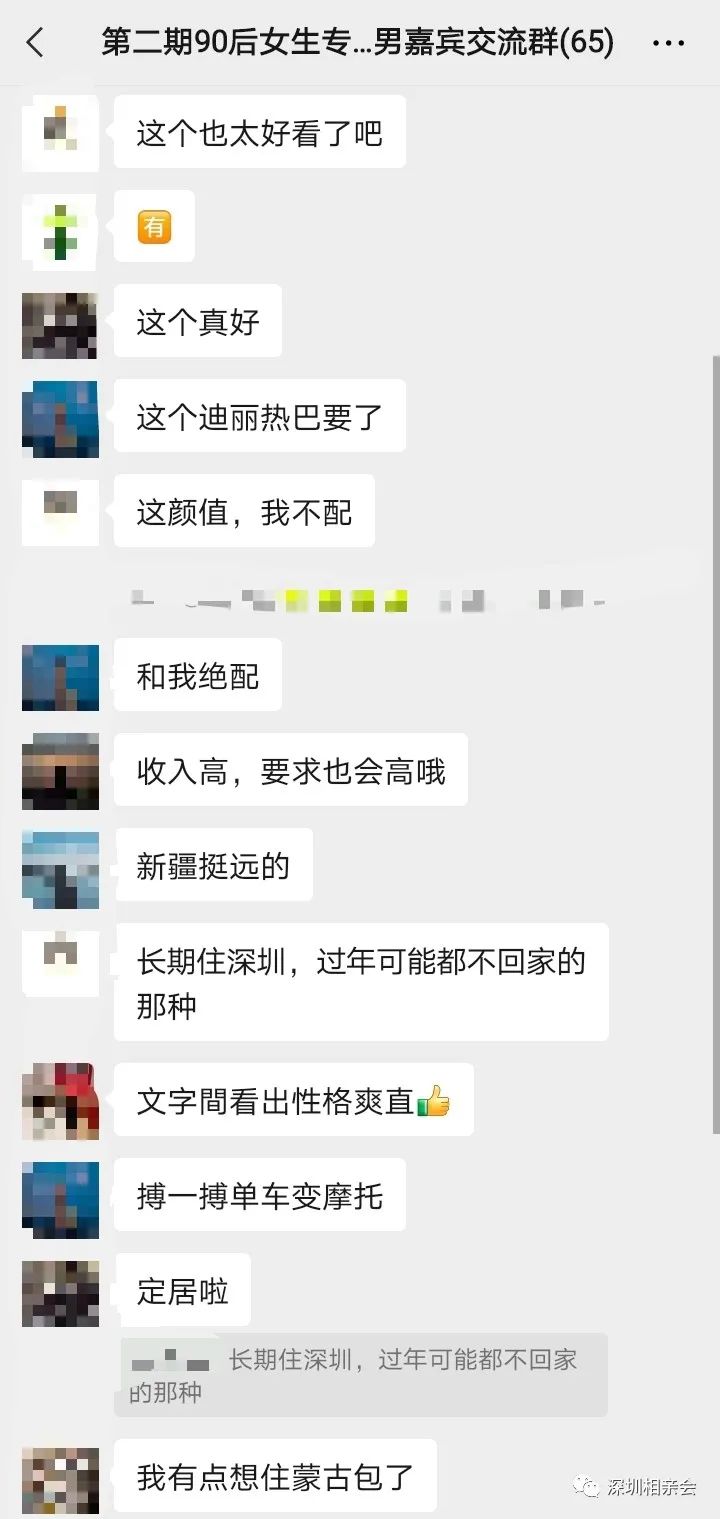Image resolution: width=720 pixels, height=1519 pixels.
Task: Open avatar of sender of 这个真好
Action: click(x=60, y=325)
